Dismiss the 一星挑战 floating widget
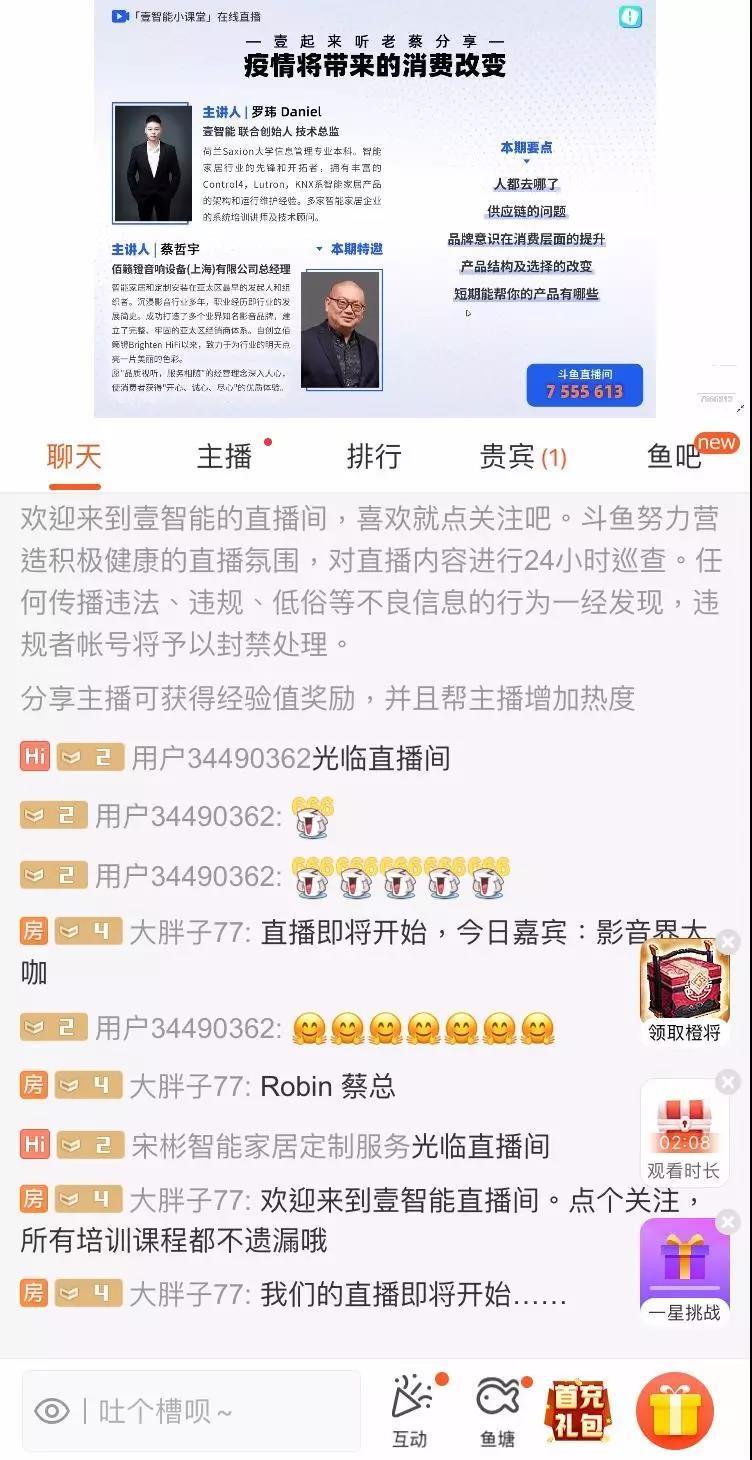This screenshot has width=752, height=1460. [x=728, y=1221]
